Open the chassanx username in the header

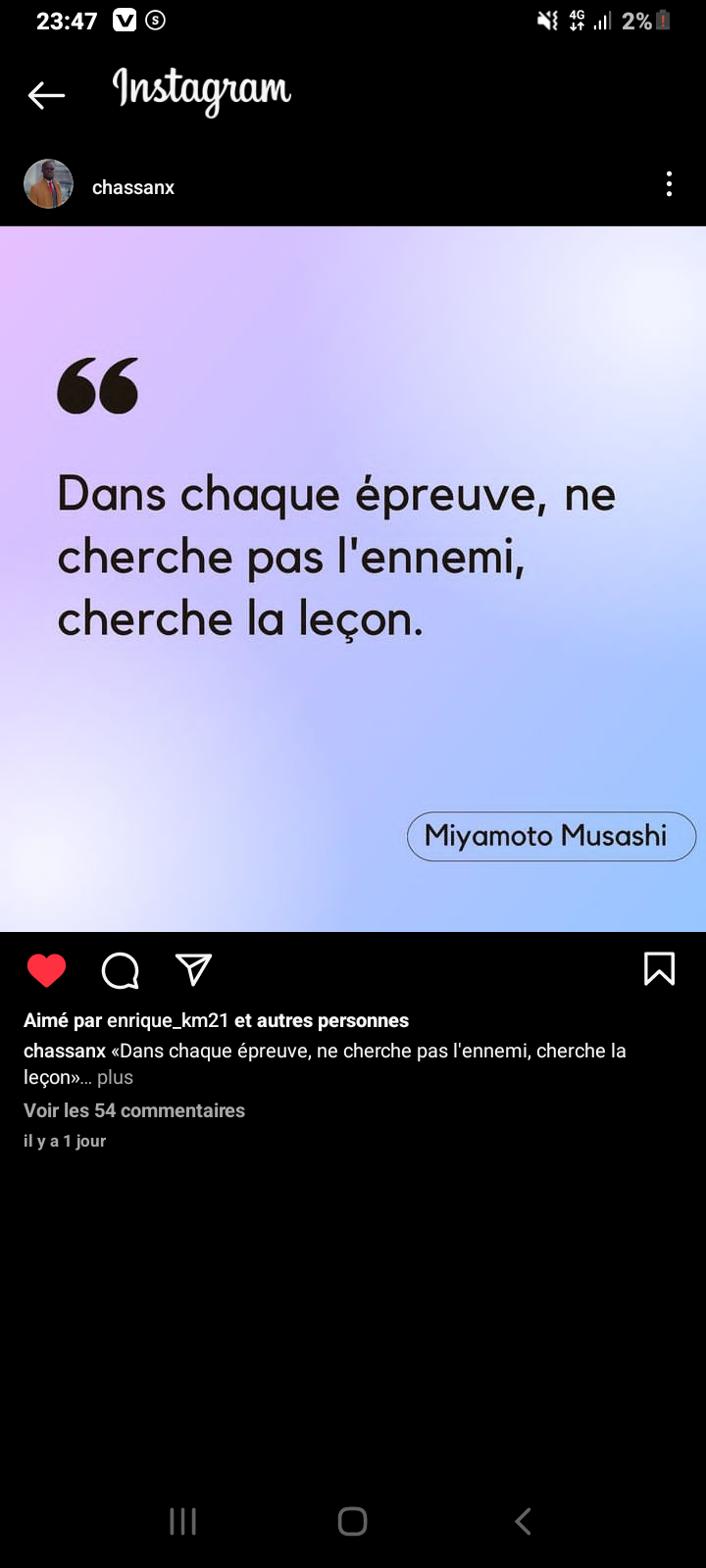click(x=133, y=187)
